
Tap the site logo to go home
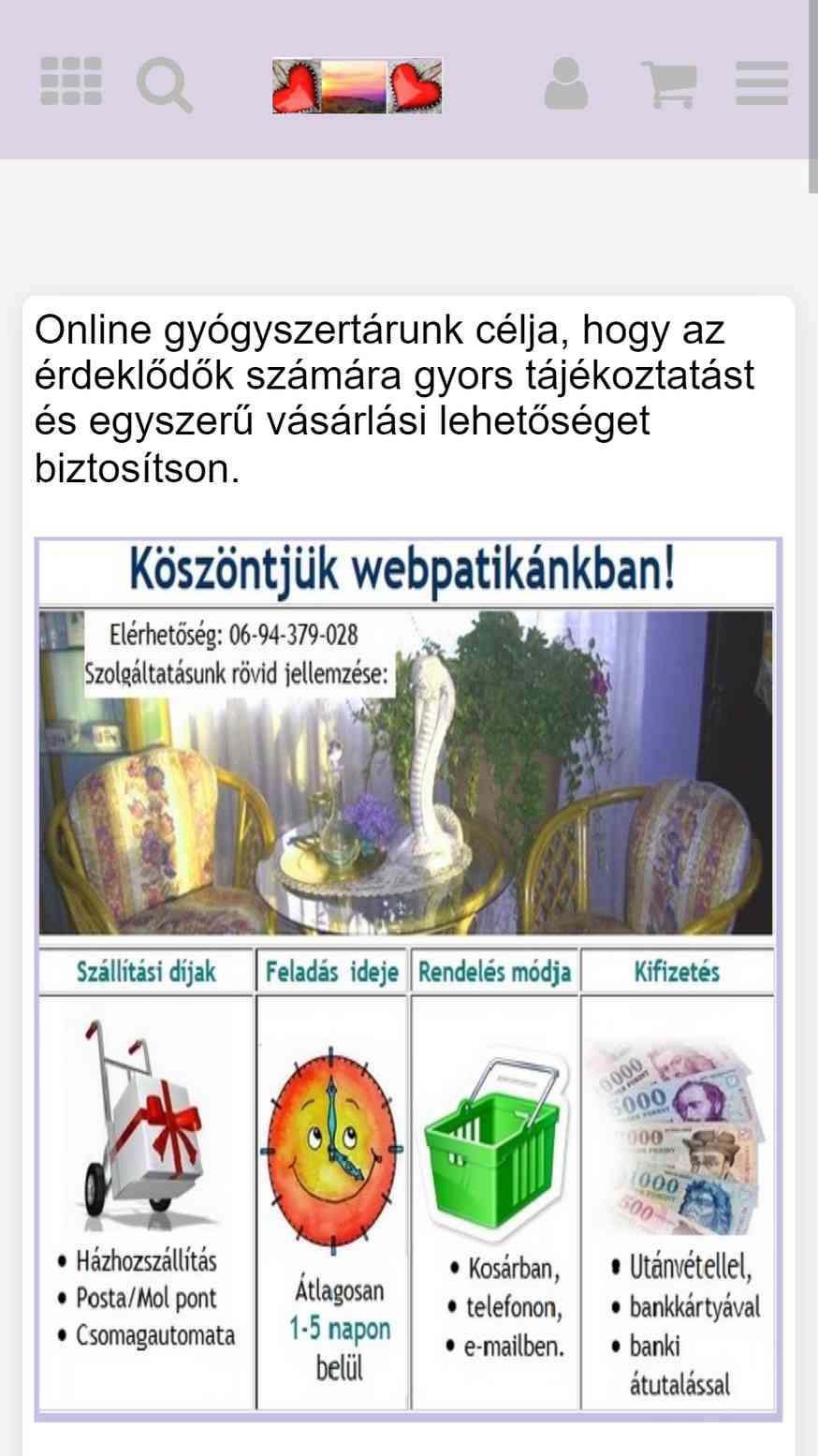[357, 86]
